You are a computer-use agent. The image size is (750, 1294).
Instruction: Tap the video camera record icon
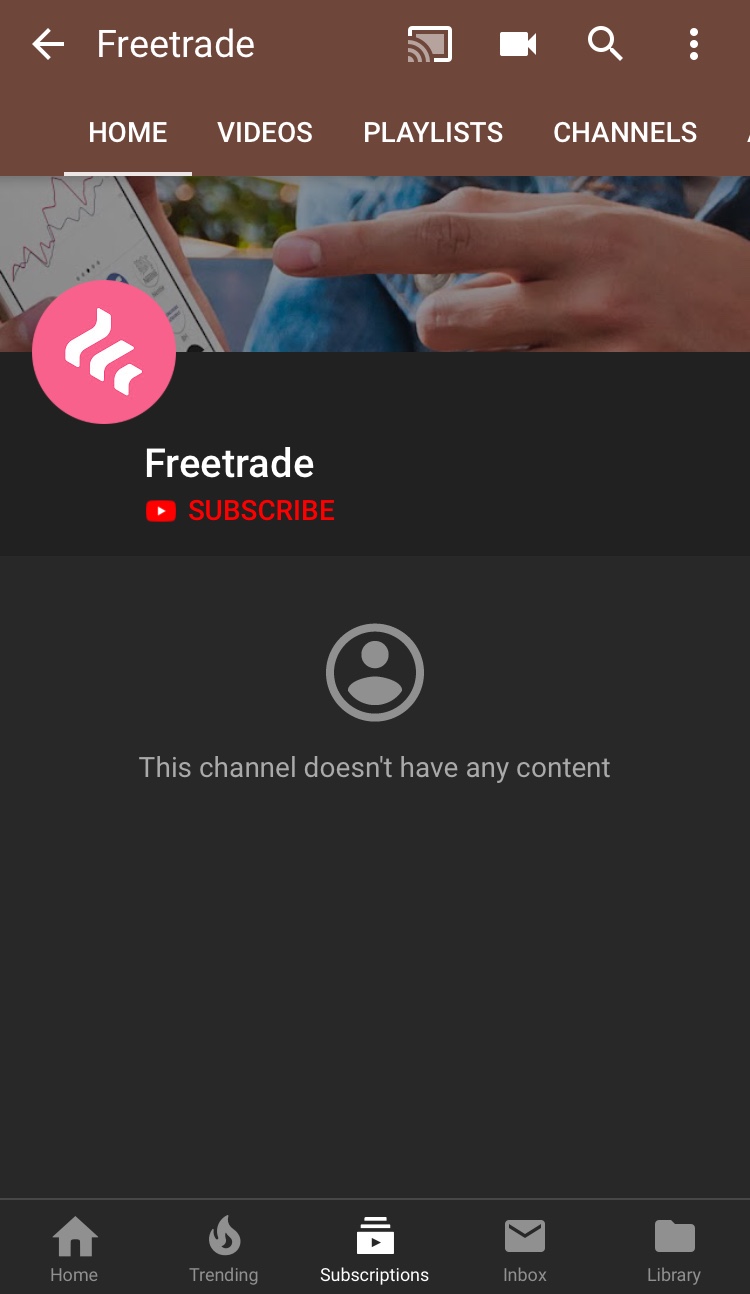518,44
